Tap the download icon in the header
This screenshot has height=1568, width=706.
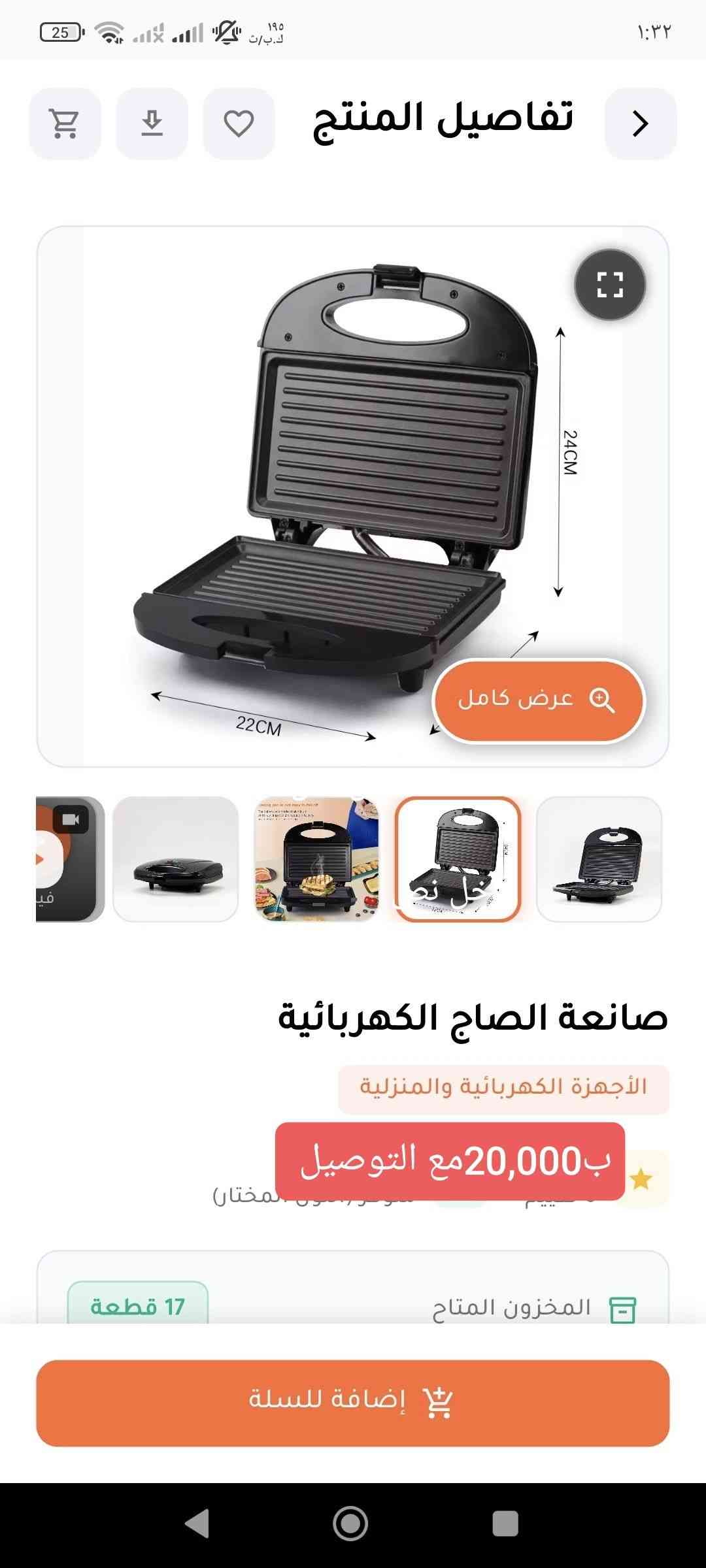point(152,123)
